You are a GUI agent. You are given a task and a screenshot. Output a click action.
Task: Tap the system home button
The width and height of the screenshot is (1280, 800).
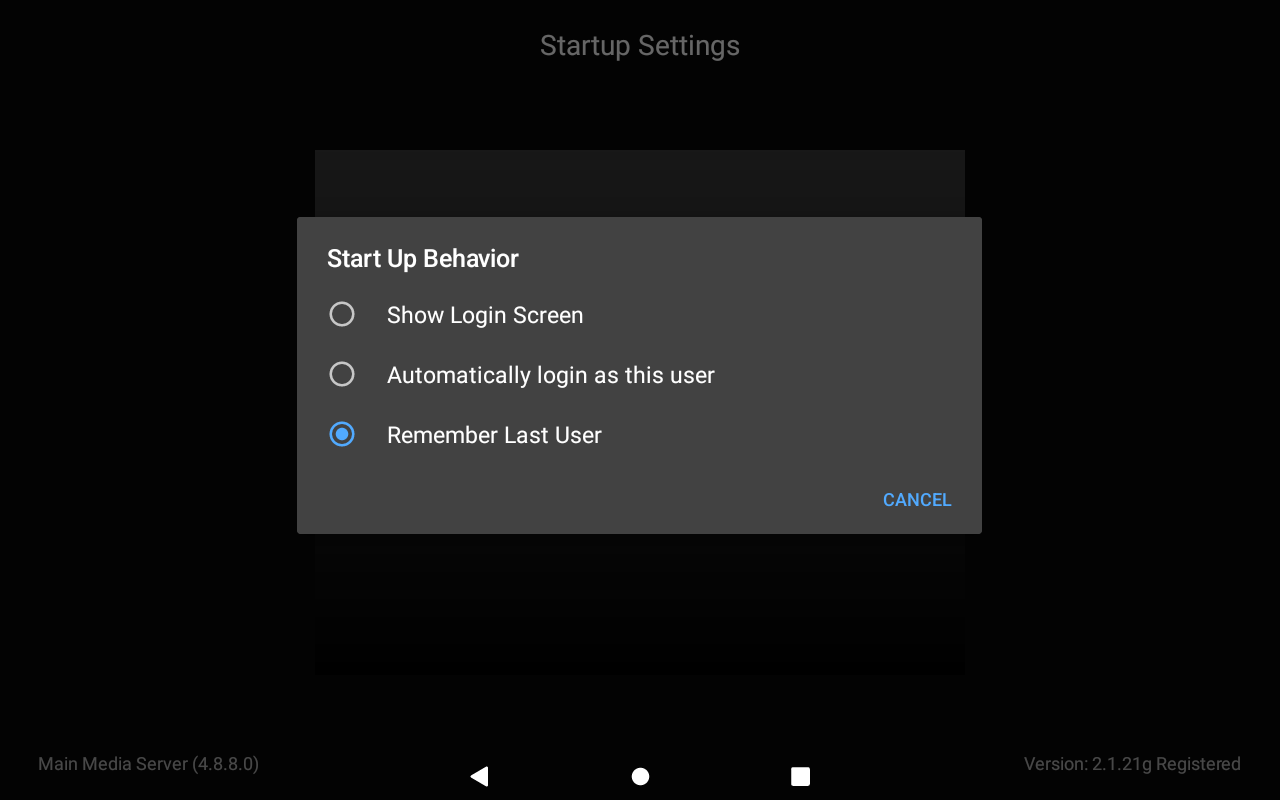(x=640, y=776)
